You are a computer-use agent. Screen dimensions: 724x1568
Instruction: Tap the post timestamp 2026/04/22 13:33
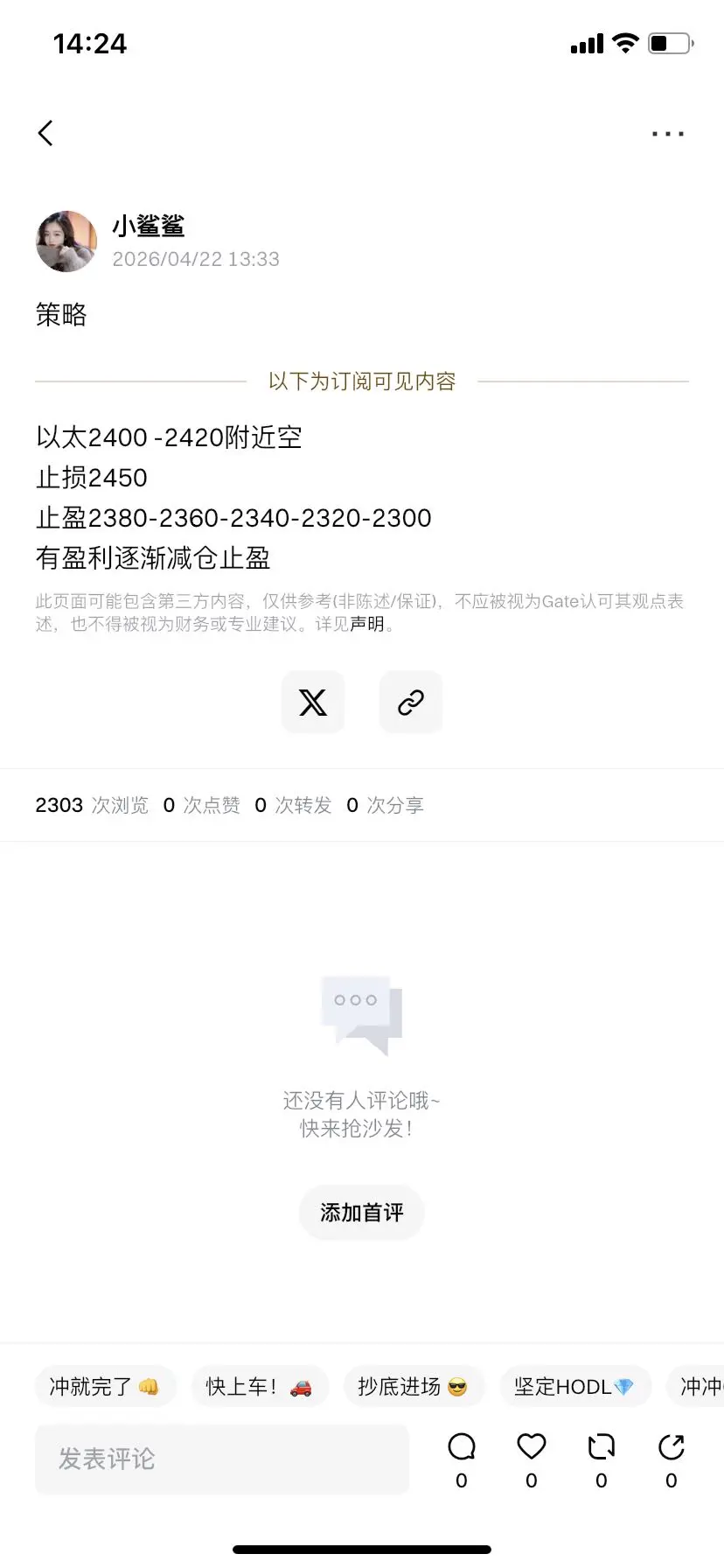196,259
